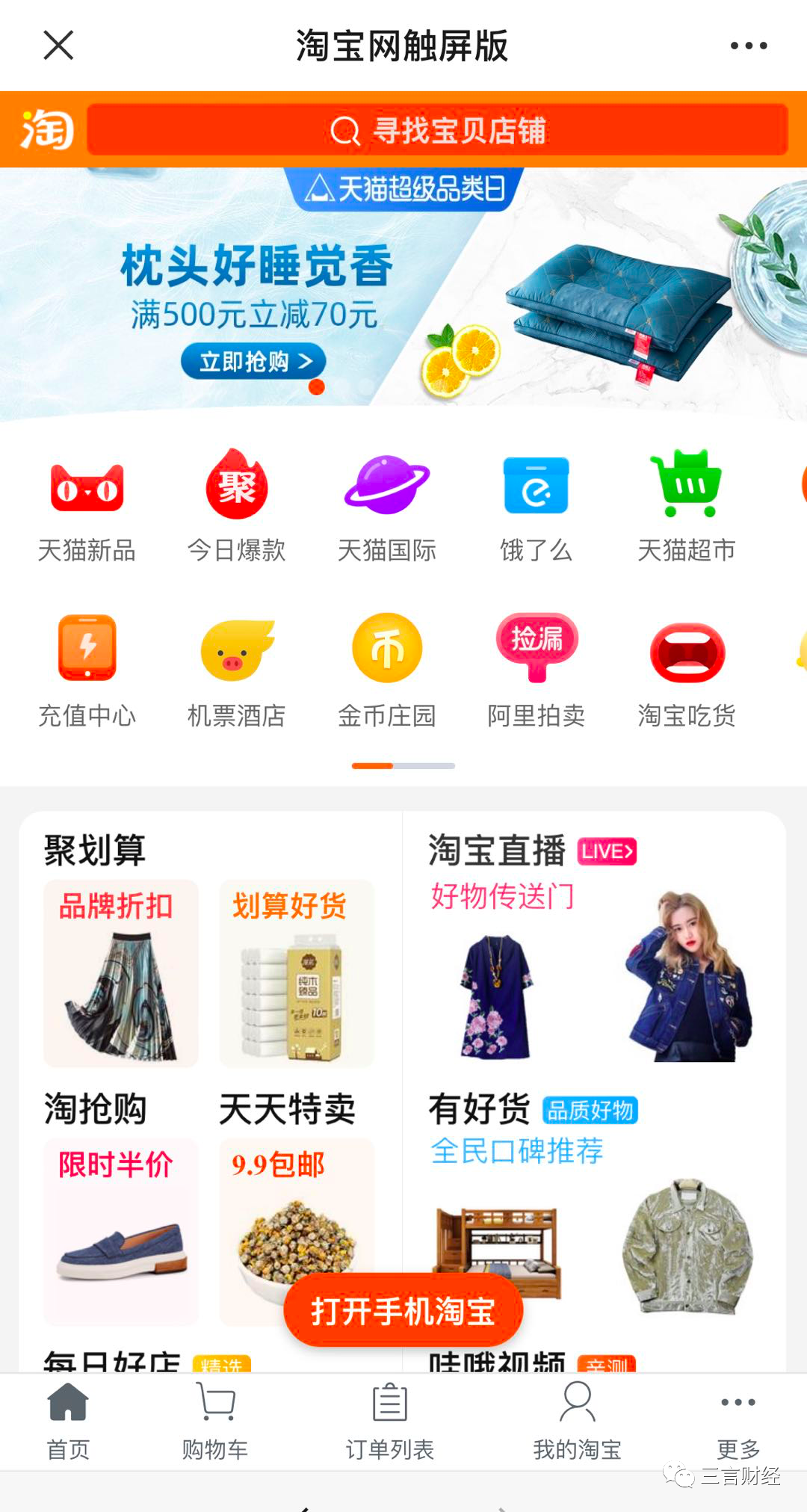Enter 金币庄园
This screenshot has width=807, height=1512.
(386, 670)
